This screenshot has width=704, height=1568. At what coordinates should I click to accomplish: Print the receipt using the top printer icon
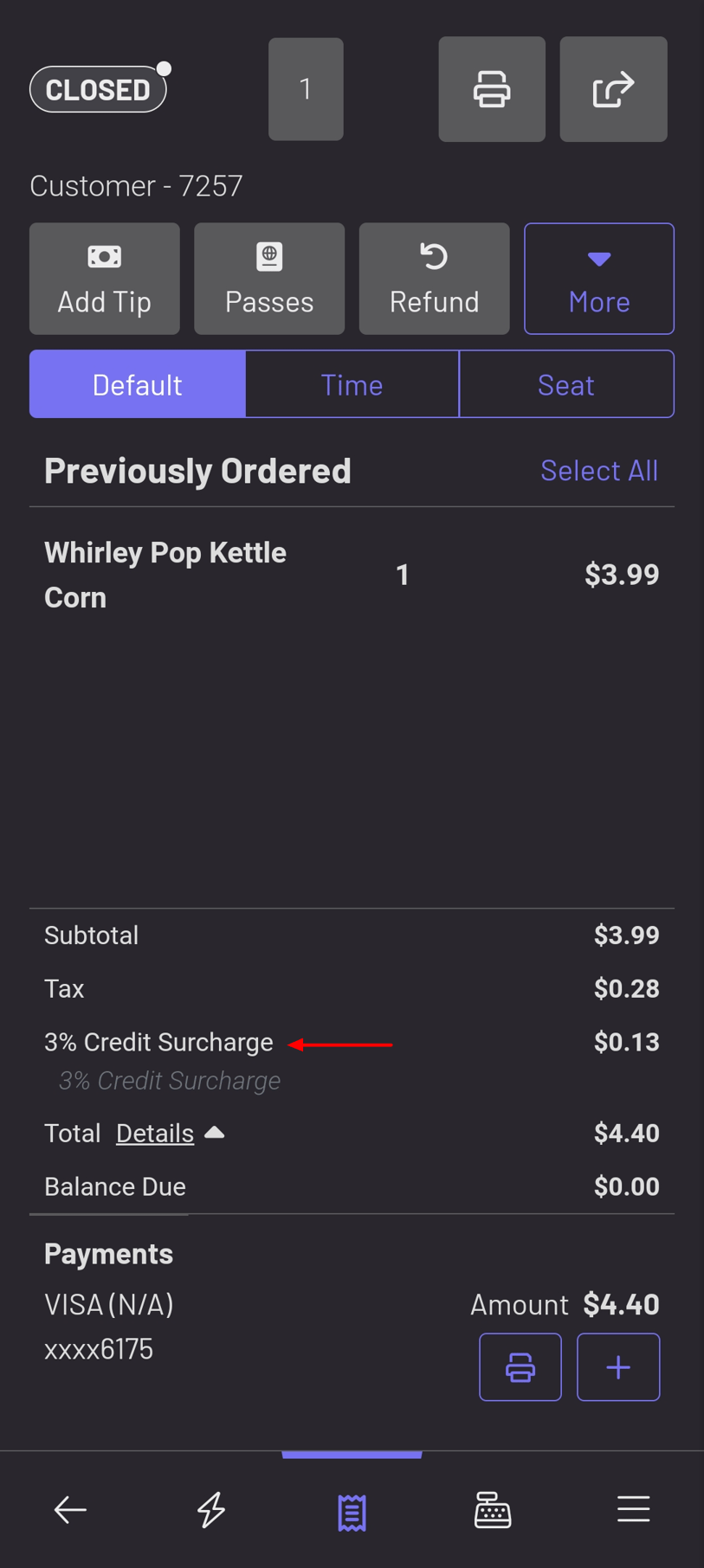tap(491, 88)
